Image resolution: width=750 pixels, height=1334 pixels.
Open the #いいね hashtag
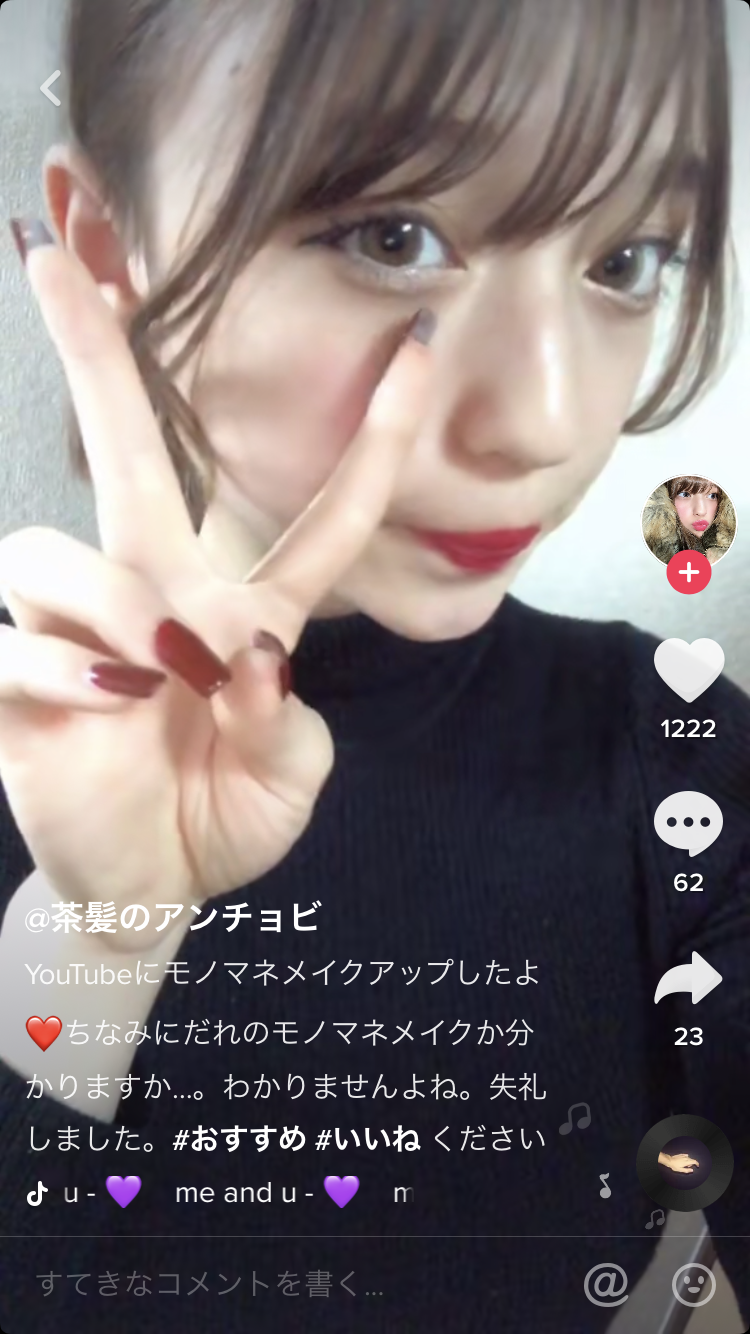coord(368,1139)
